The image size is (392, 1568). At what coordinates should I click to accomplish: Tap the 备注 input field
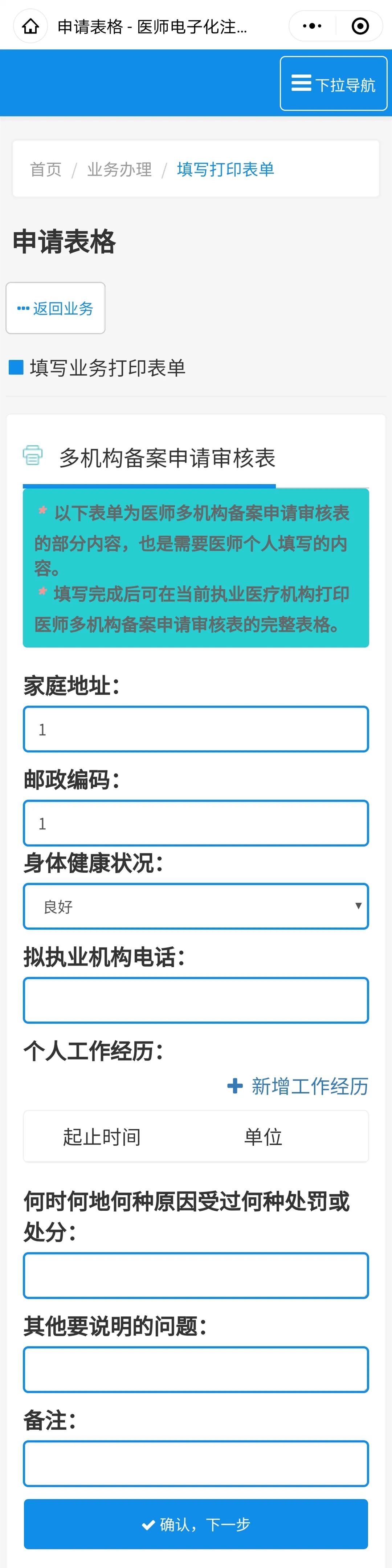(195, 1464)
